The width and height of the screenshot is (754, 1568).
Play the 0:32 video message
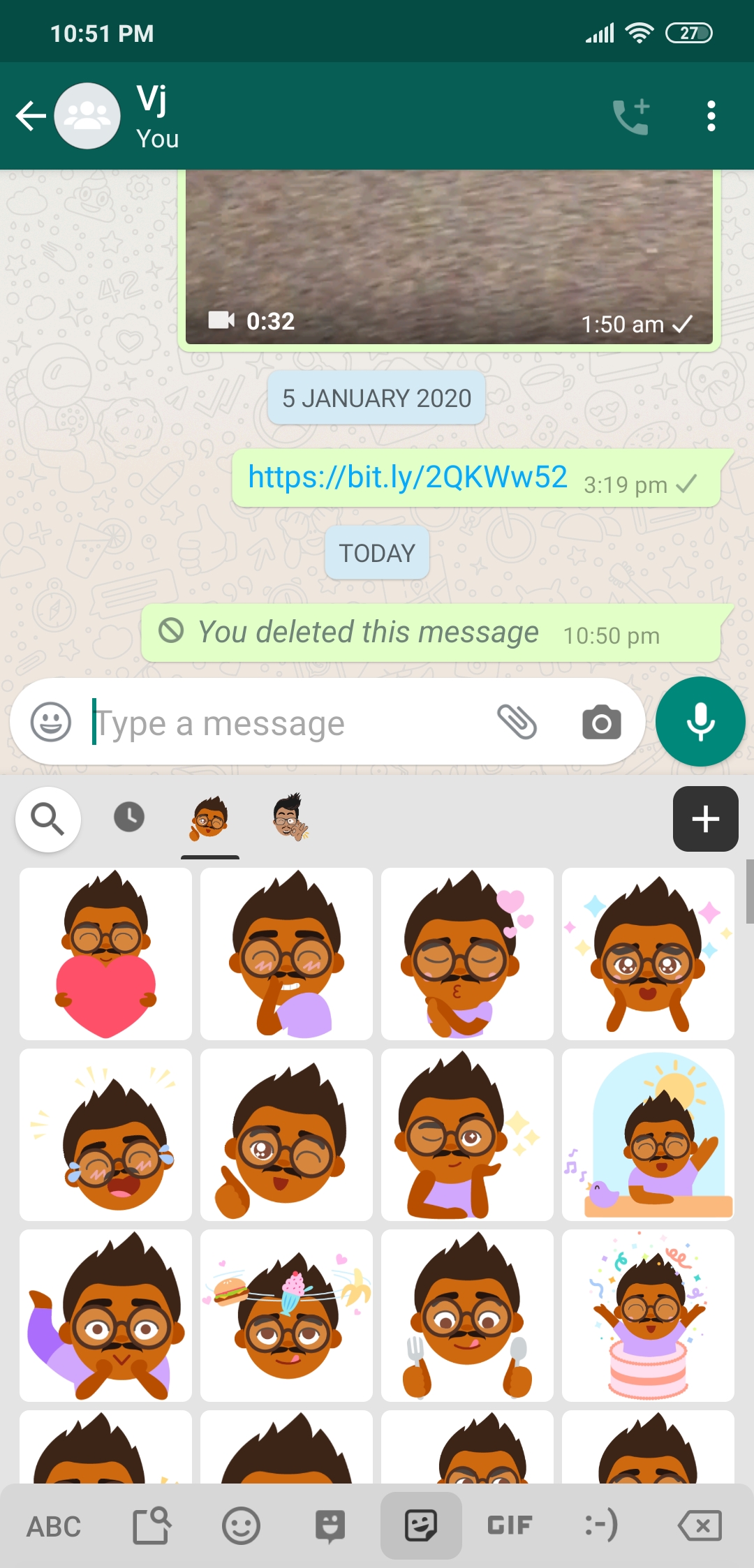[448, 258]
